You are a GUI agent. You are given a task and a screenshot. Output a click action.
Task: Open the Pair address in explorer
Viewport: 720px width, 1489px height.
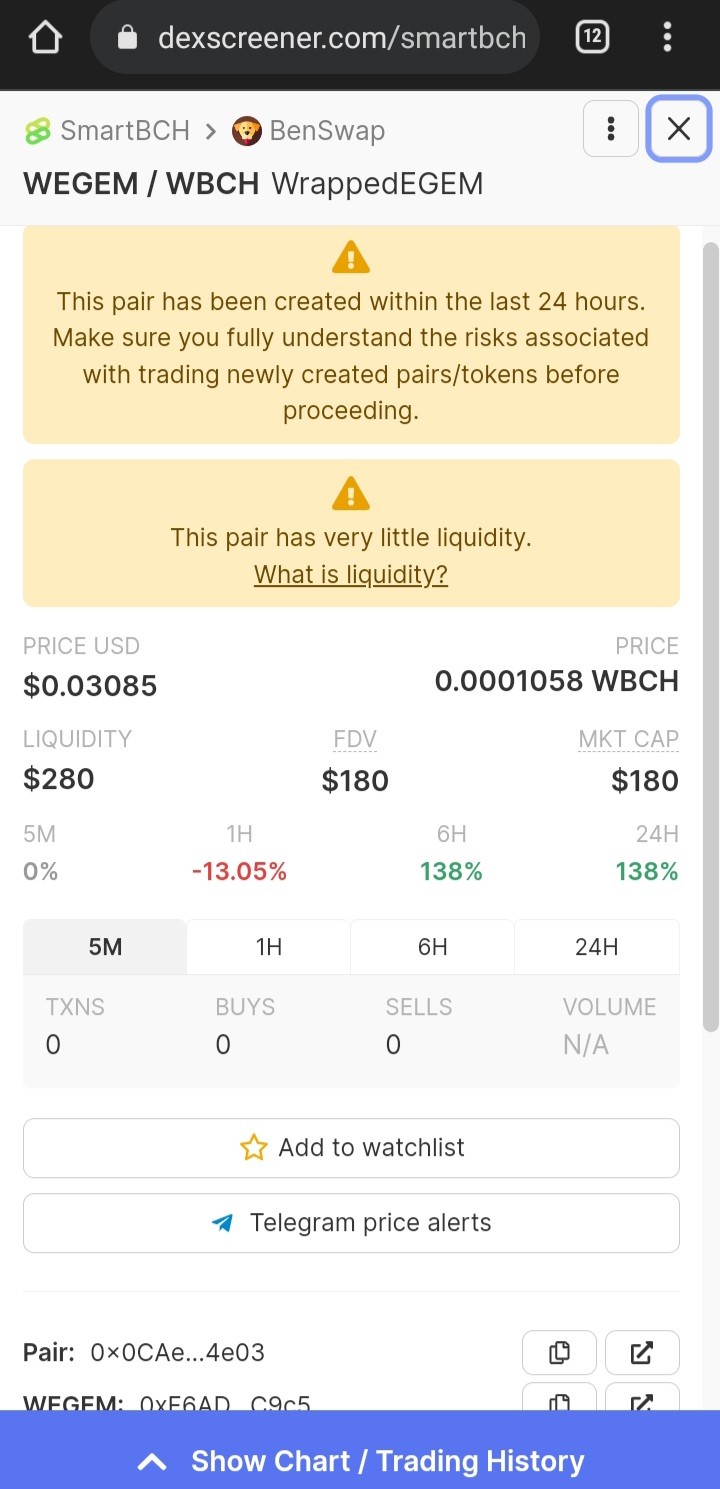click(x=642, y=1353)
